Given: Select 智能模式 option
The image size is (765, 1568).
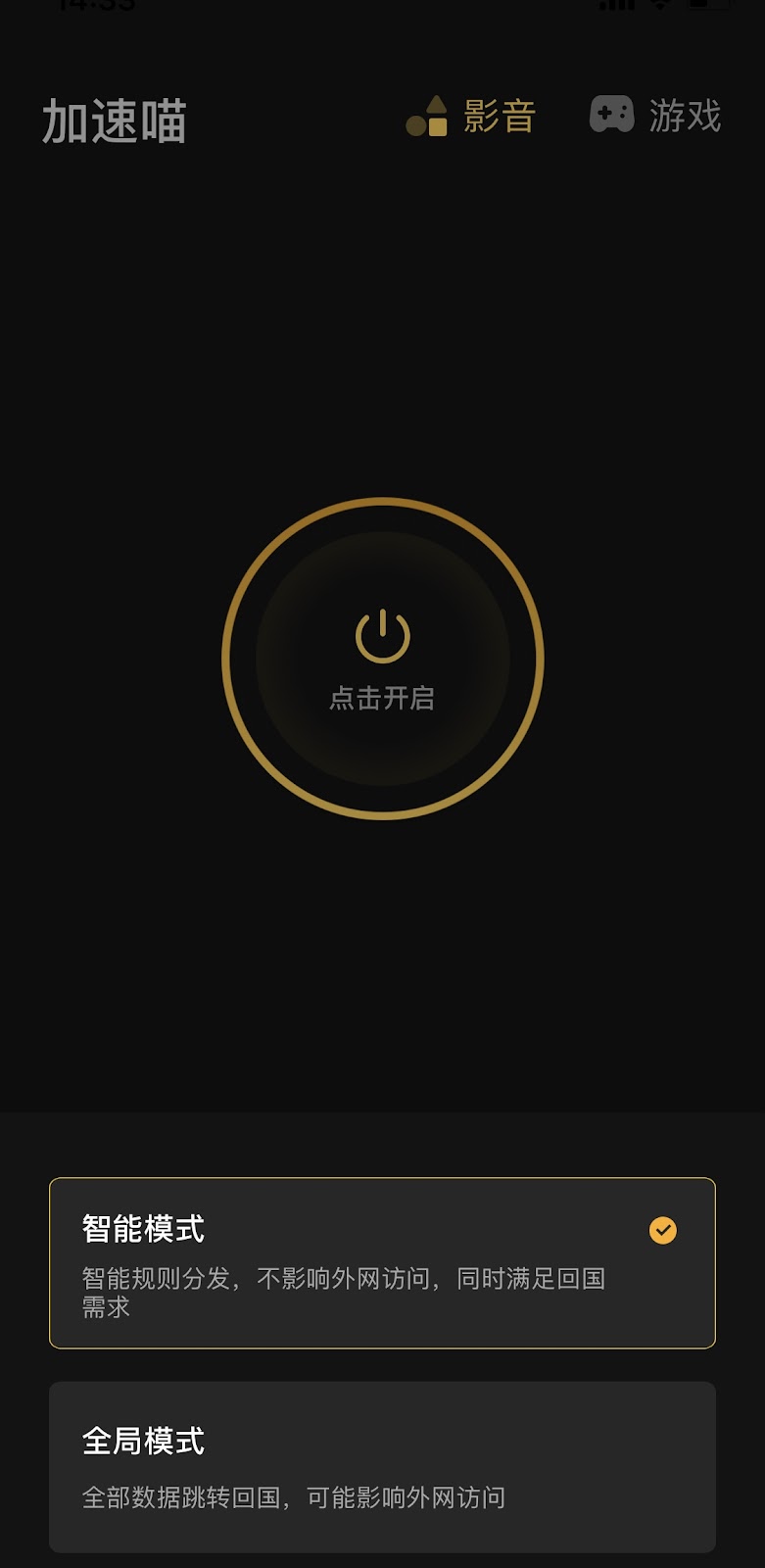Looking at the screenshot, I should click(382, 1262).
